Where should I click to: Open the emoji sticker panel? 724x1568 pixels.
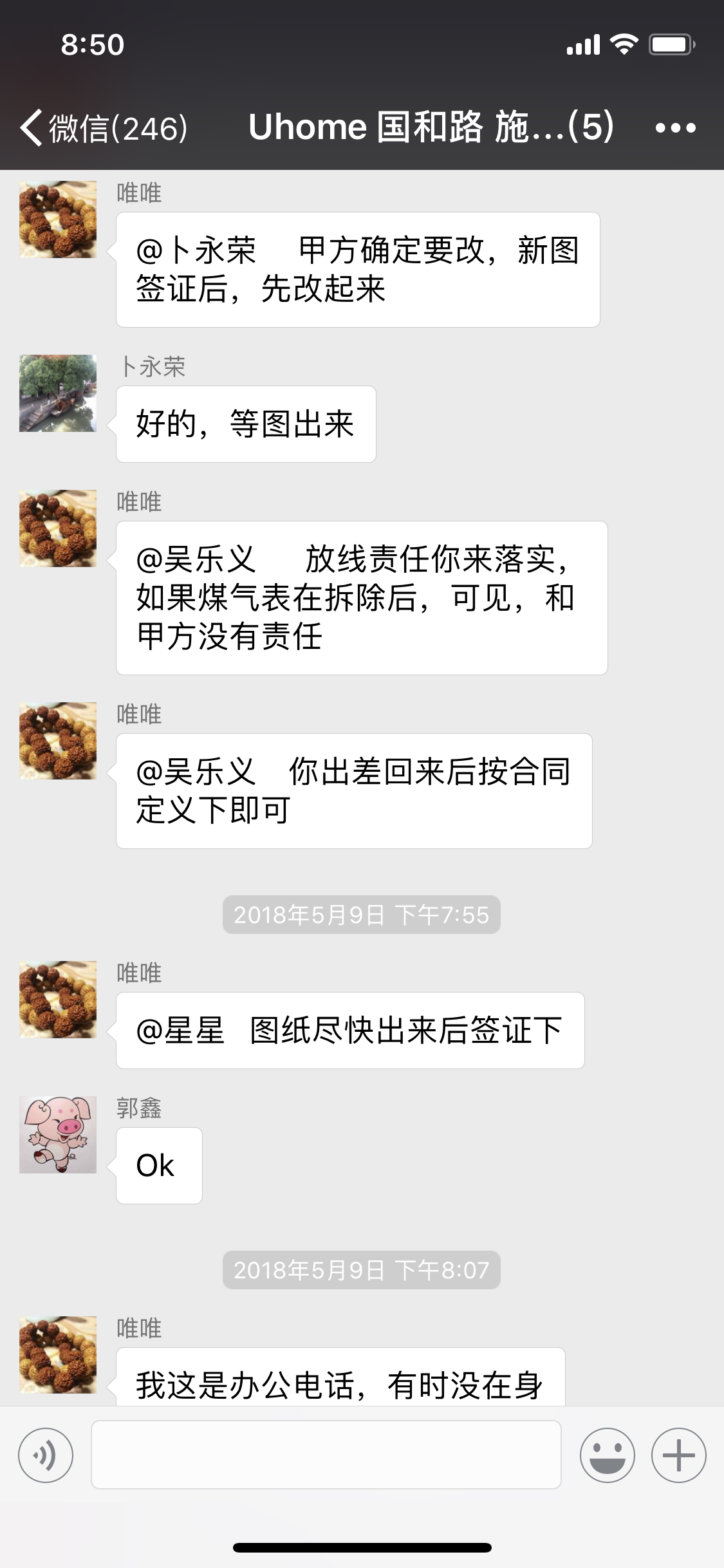(607, 1455)
